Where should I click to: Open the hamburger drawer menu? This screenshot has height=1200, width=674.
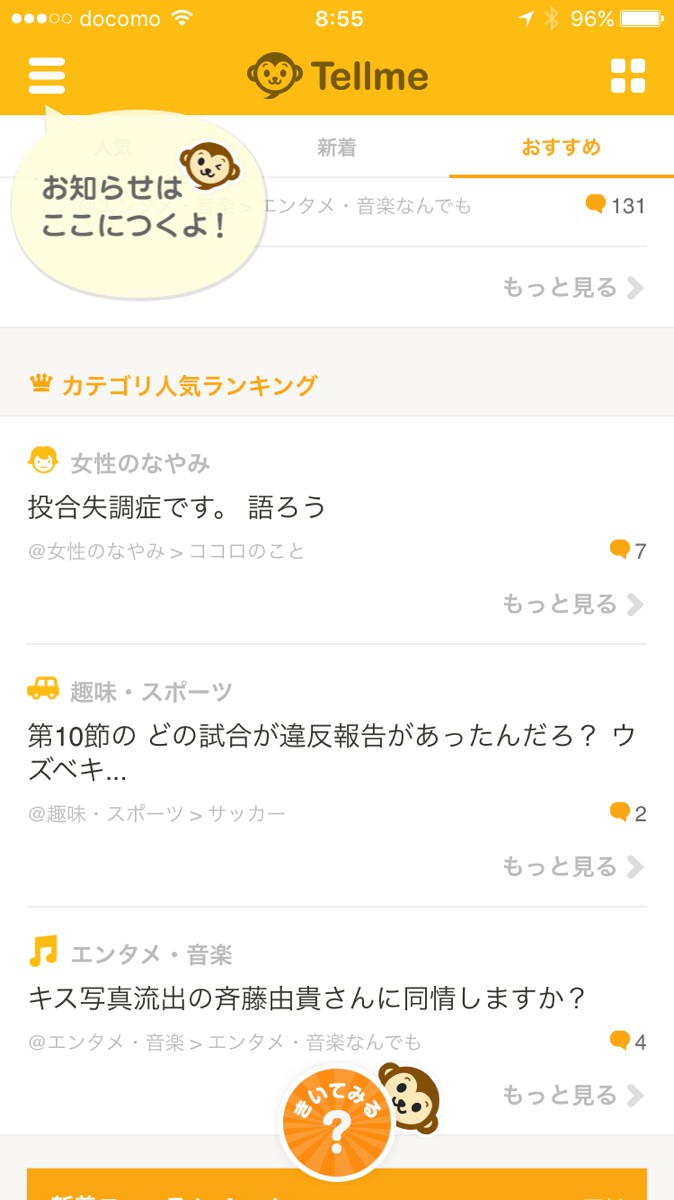tap(47, 76)
